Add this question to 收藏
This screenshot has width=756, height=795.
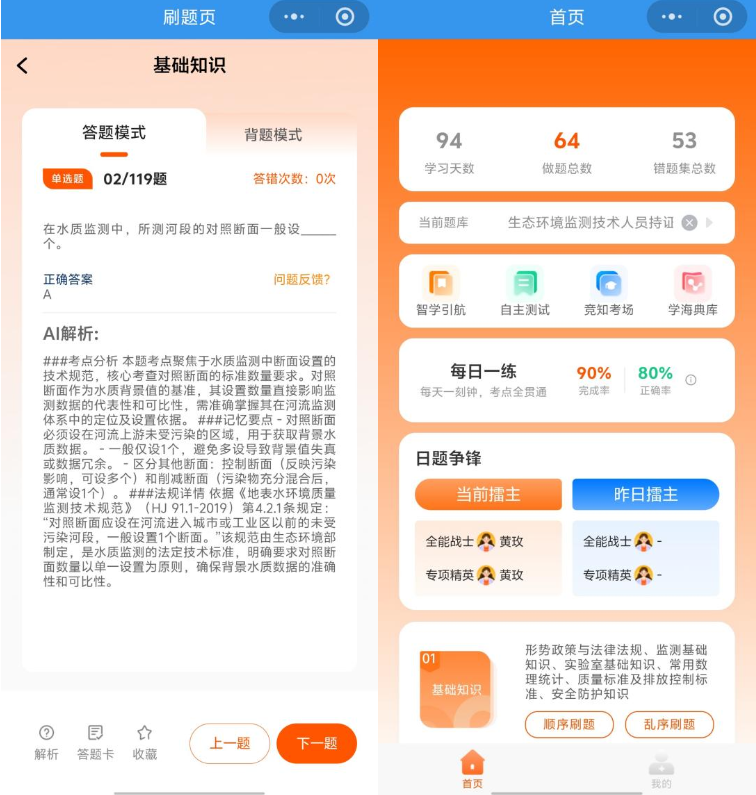(x=145, y=742)
